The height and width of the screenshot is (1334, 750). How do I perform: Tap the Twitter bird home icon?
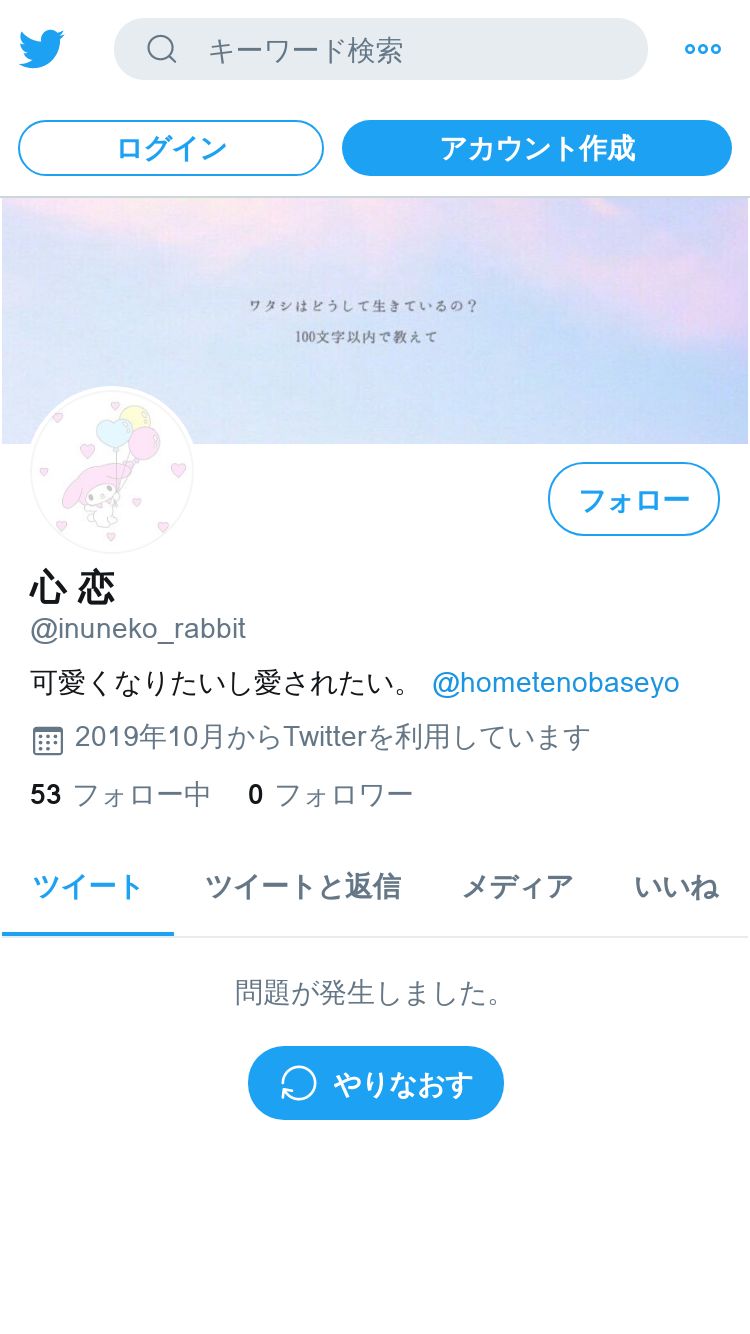42,49
